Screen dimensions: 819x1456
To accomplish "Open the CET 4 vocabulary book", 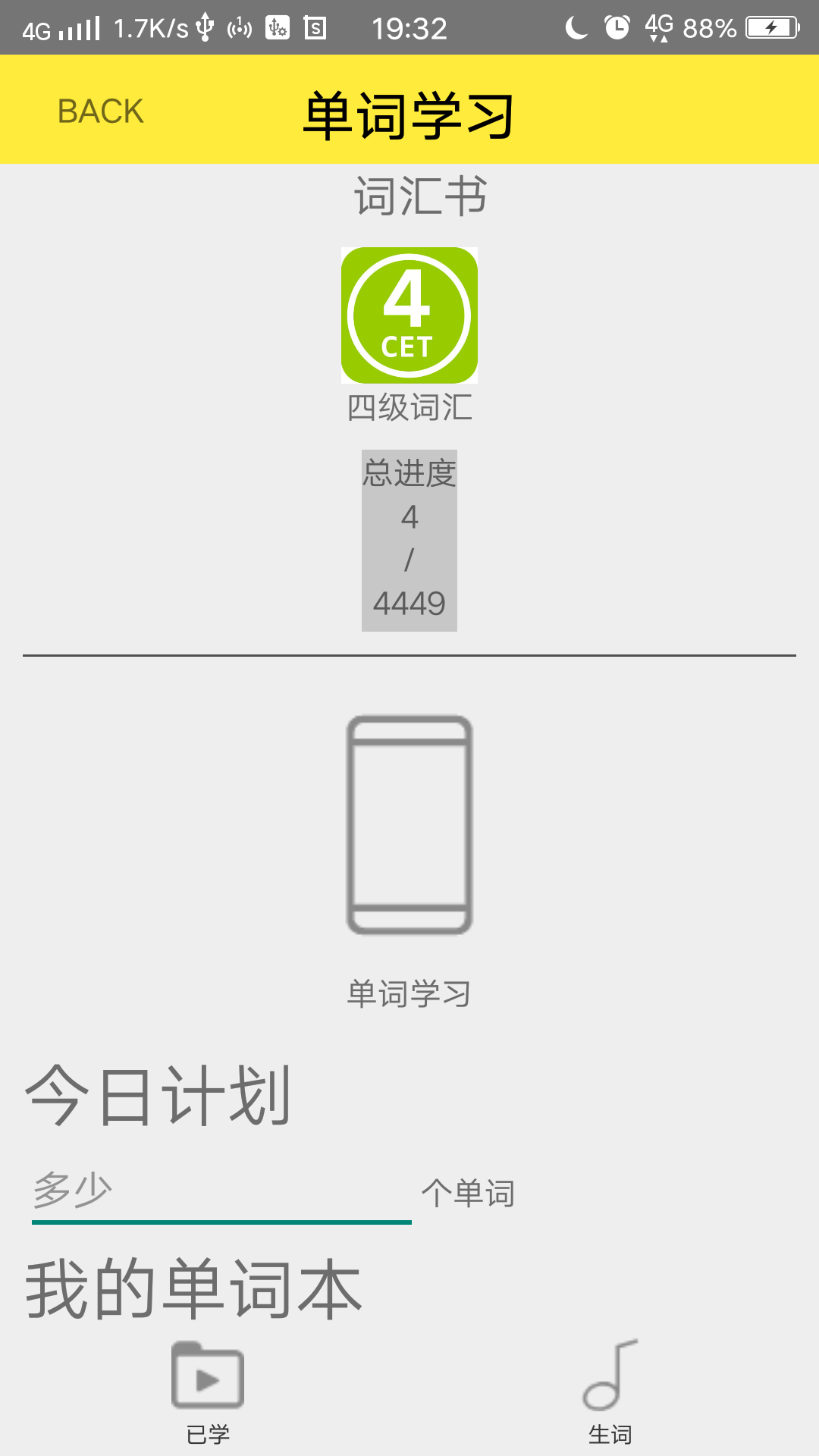I will [x=409, y=315].
